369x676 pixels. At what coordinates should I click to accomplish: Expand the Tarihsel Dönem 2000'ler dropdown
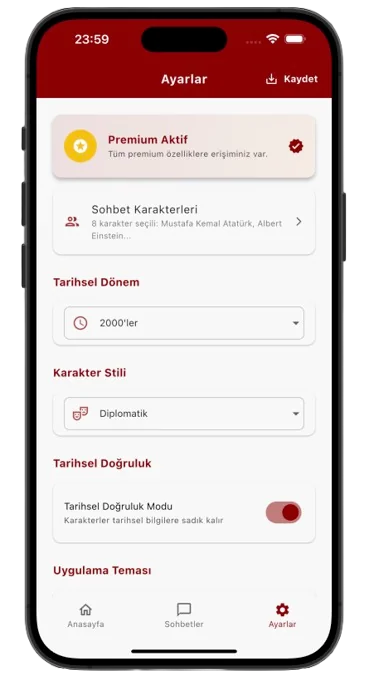click(x=184, y=323)
